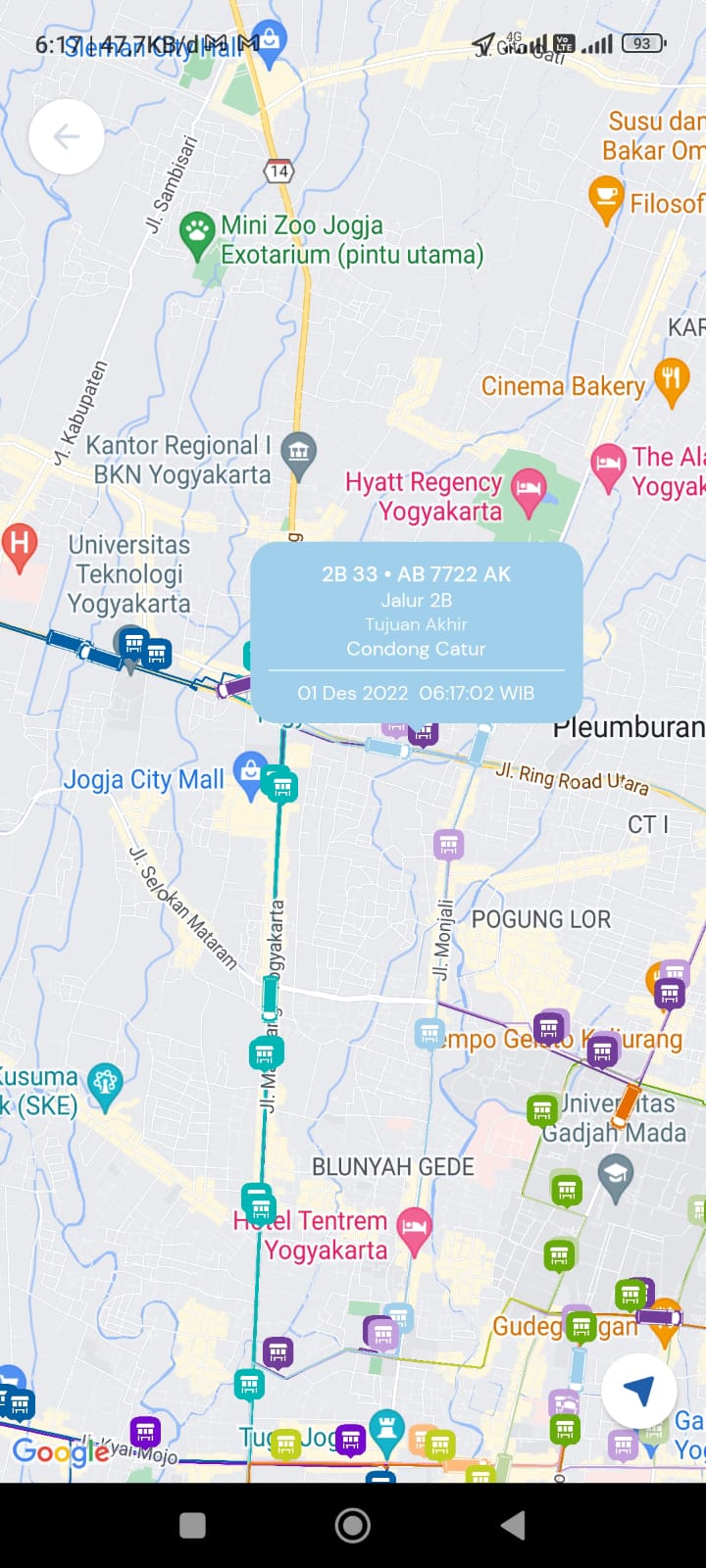Image resolution: width=706 pixels, height=1568 pixels.
Task: Tap the Filosofi cafe marker
Action: coord(606,198)
